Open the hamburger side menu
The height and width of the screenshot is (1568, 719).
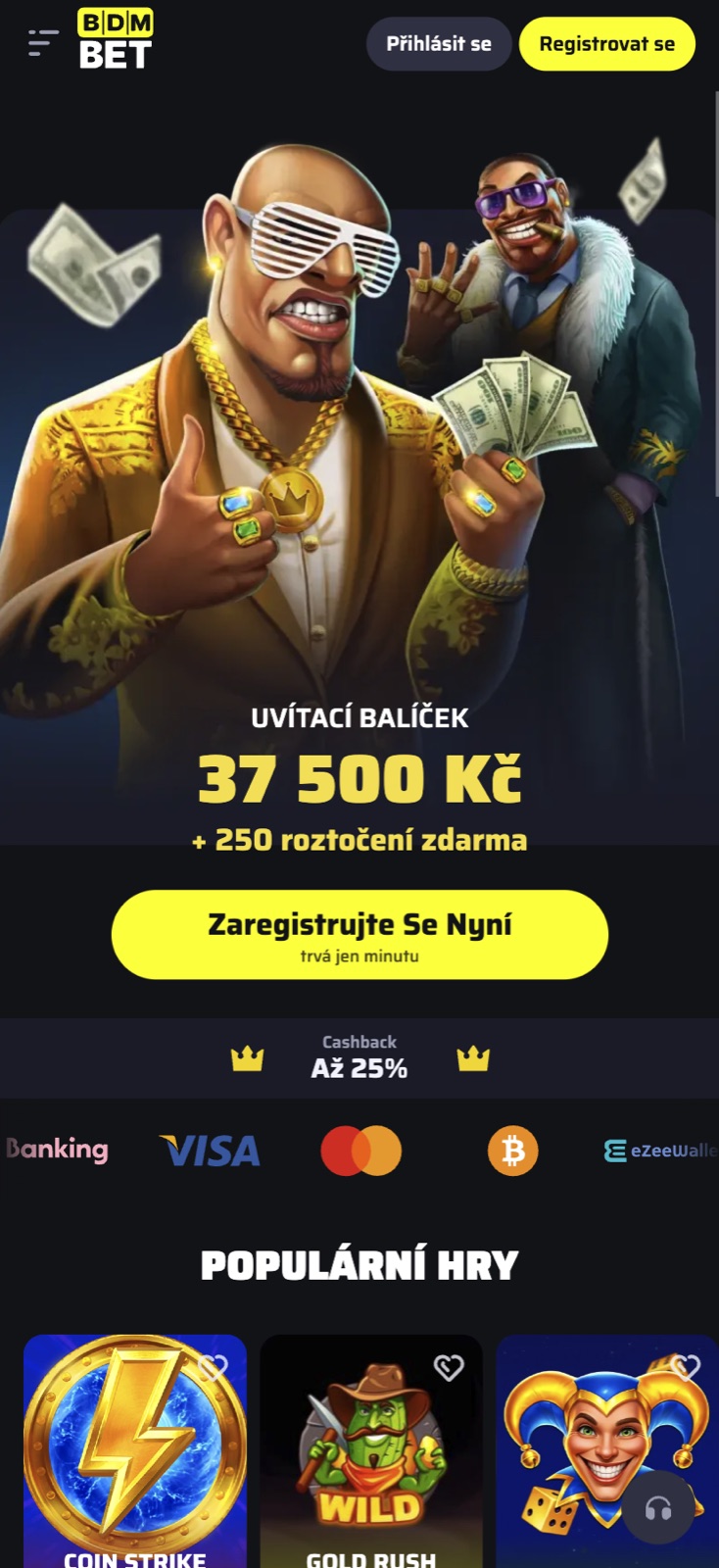click(43, 43)
